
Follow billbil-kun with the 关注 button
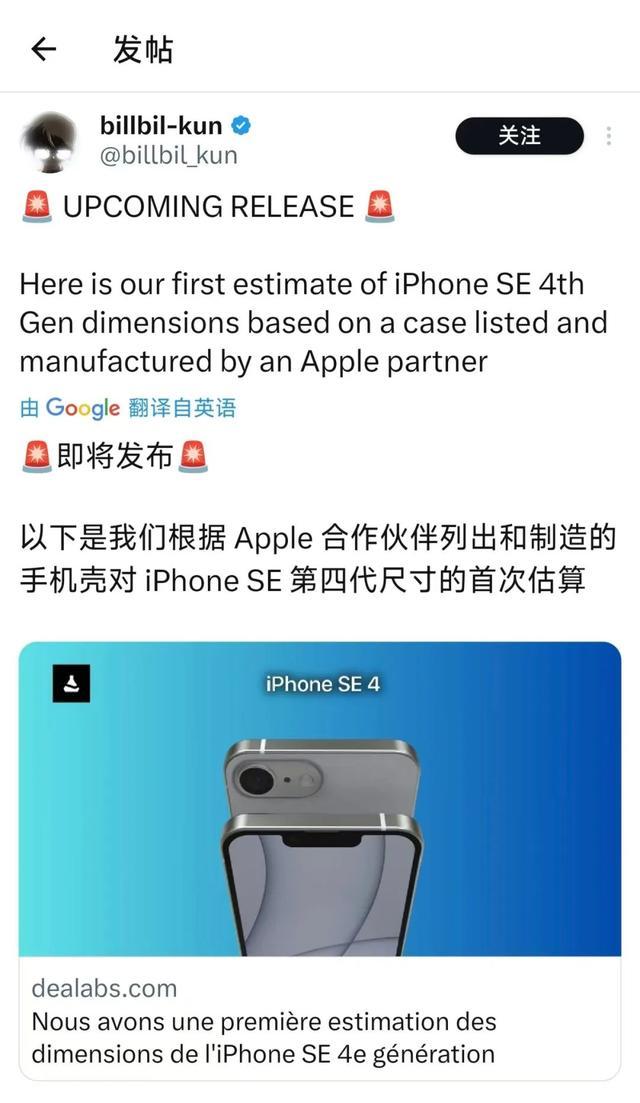coord(519,136)
